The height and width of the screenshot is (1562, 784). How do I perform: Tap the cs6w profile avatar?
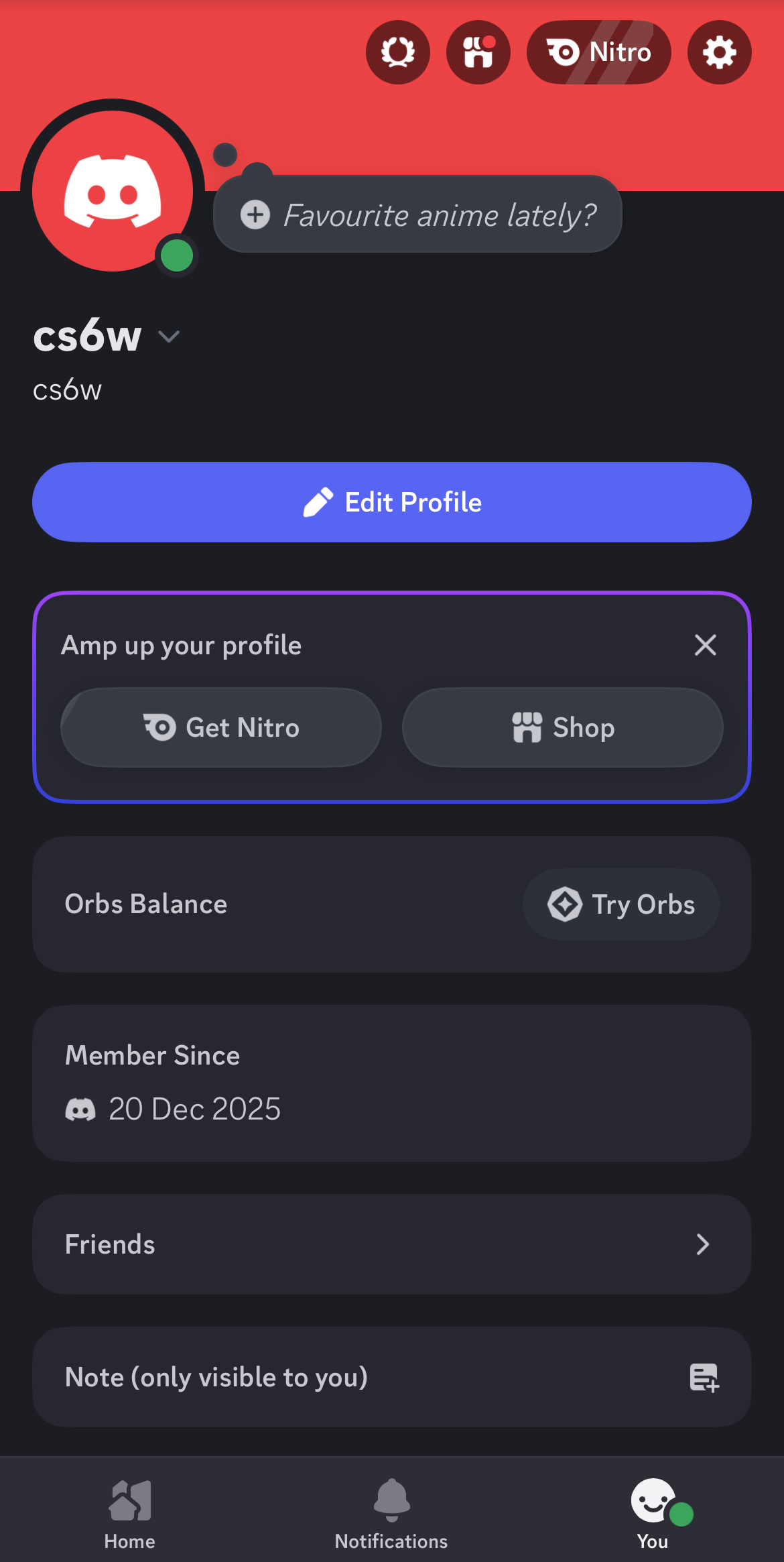(x=113, y=192)
